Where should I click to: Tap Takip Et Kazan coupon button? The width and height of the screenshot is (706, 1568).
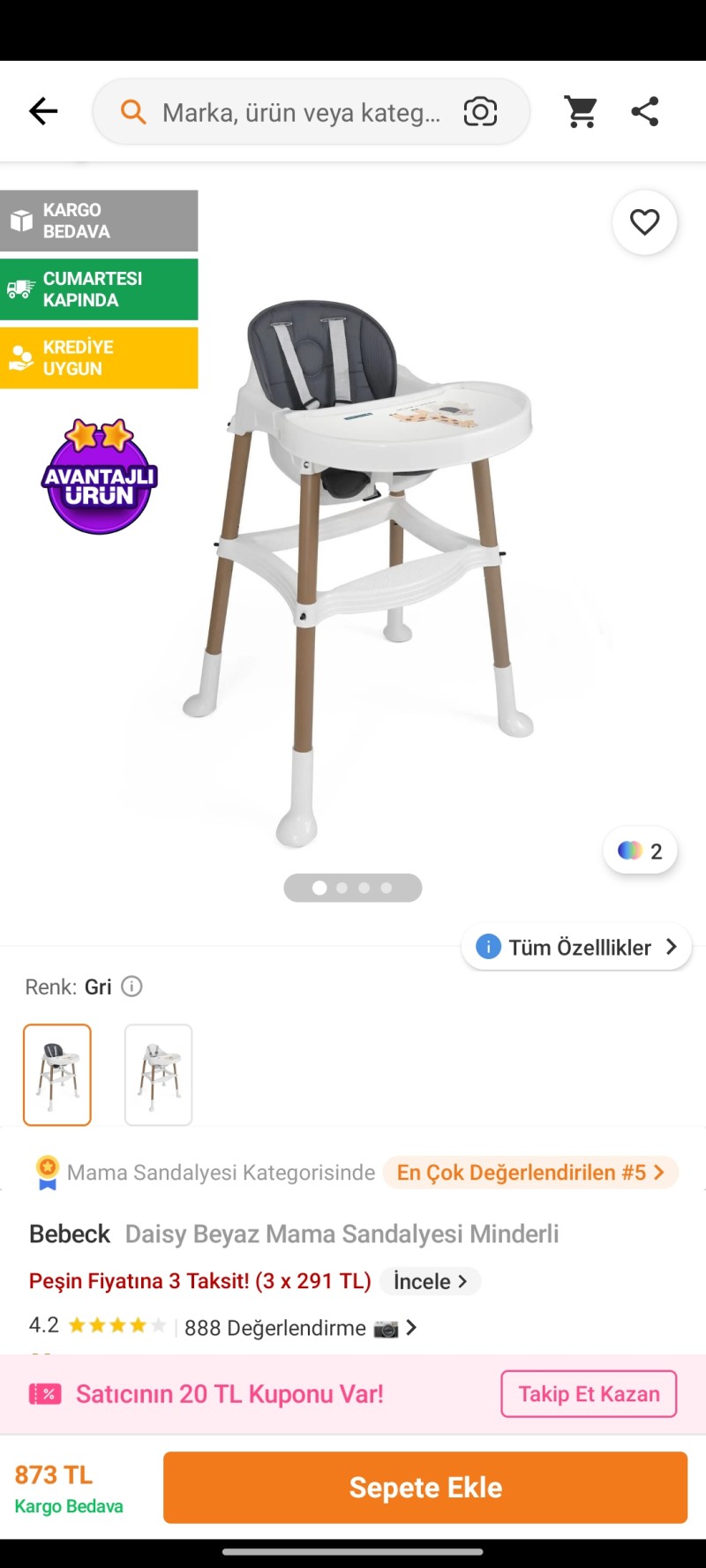588,1393
